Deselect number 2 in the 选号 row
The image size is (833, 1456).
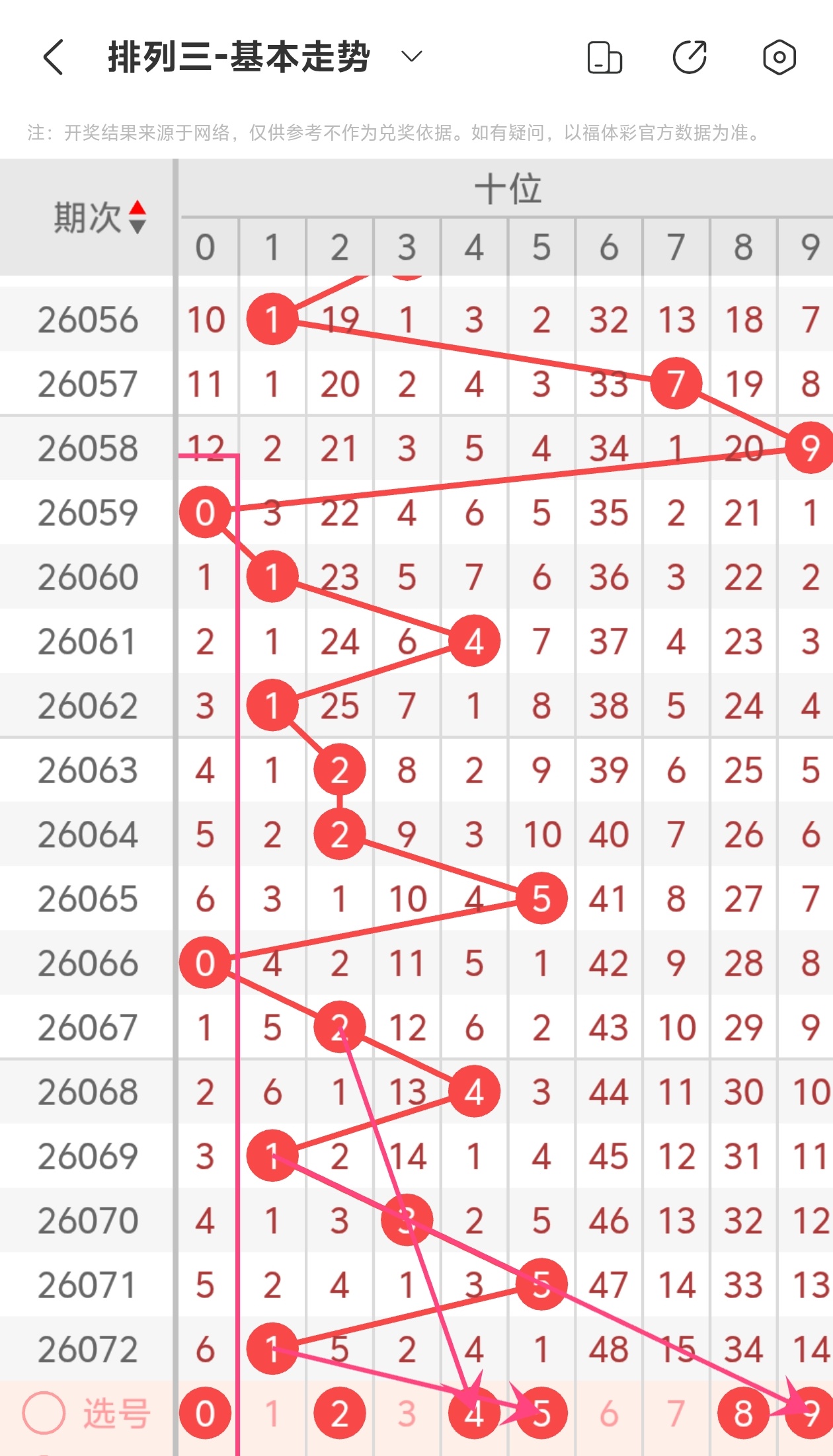pyautogui.click(x=339, y=1413)
